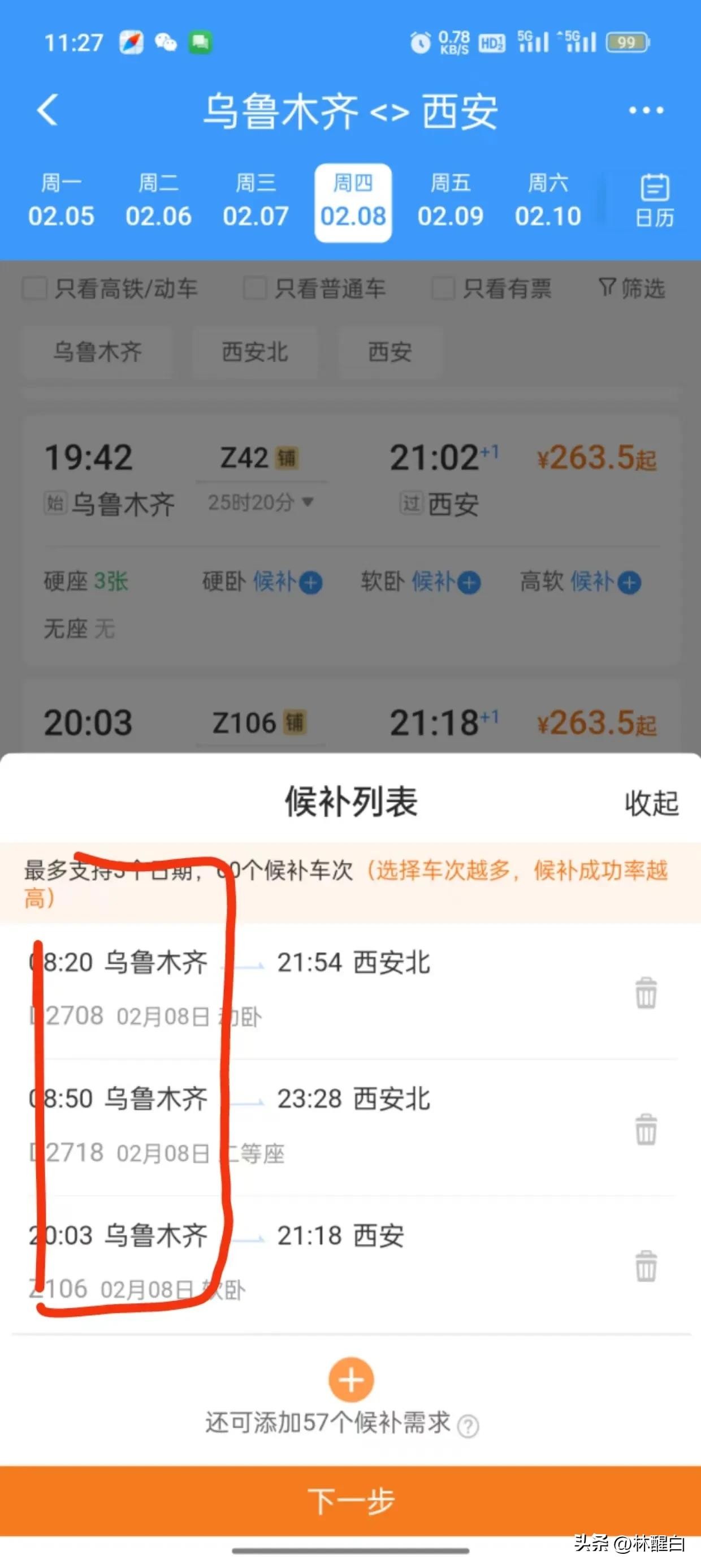Screen dimensions: 701x1568
Task: Select date 周二 02.06
Action: pyautogui.click(x=158, y=201)
